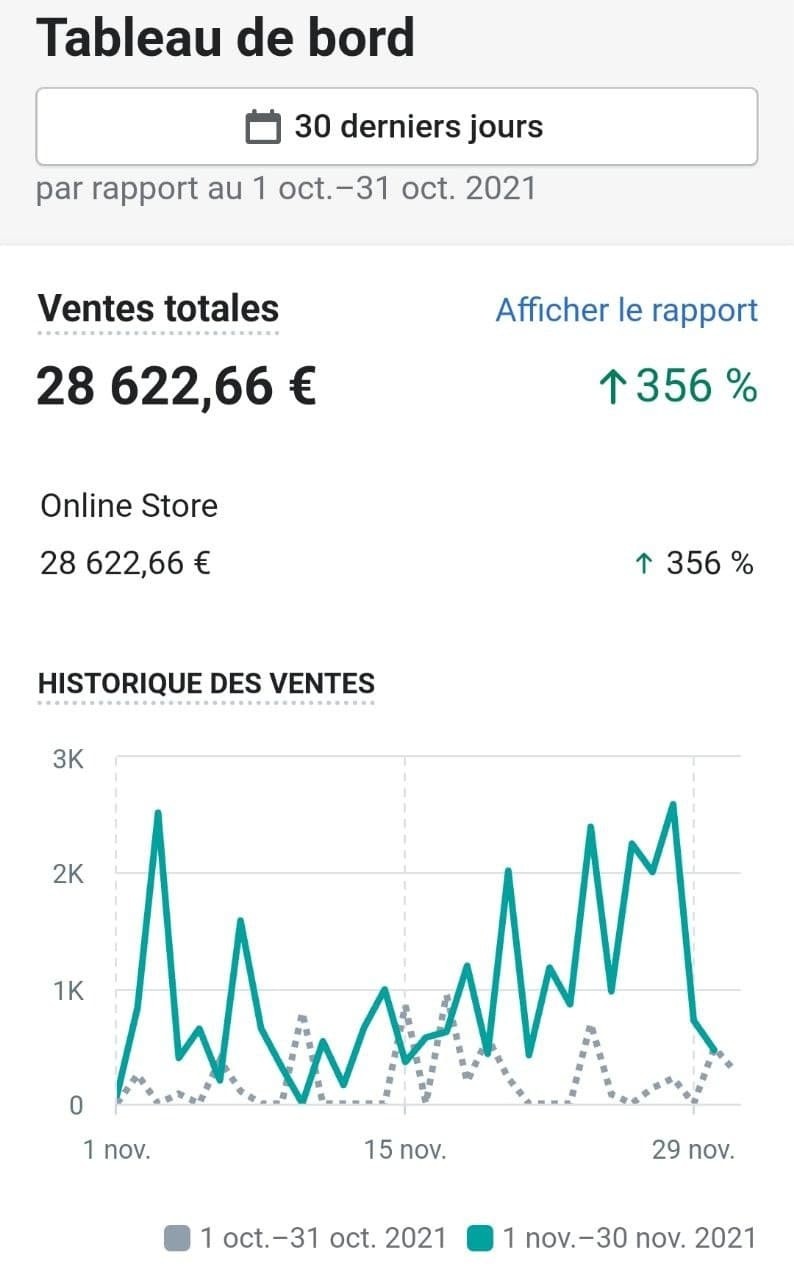Tap the dotted-underlined Ventes totales title

click(158, 308)
